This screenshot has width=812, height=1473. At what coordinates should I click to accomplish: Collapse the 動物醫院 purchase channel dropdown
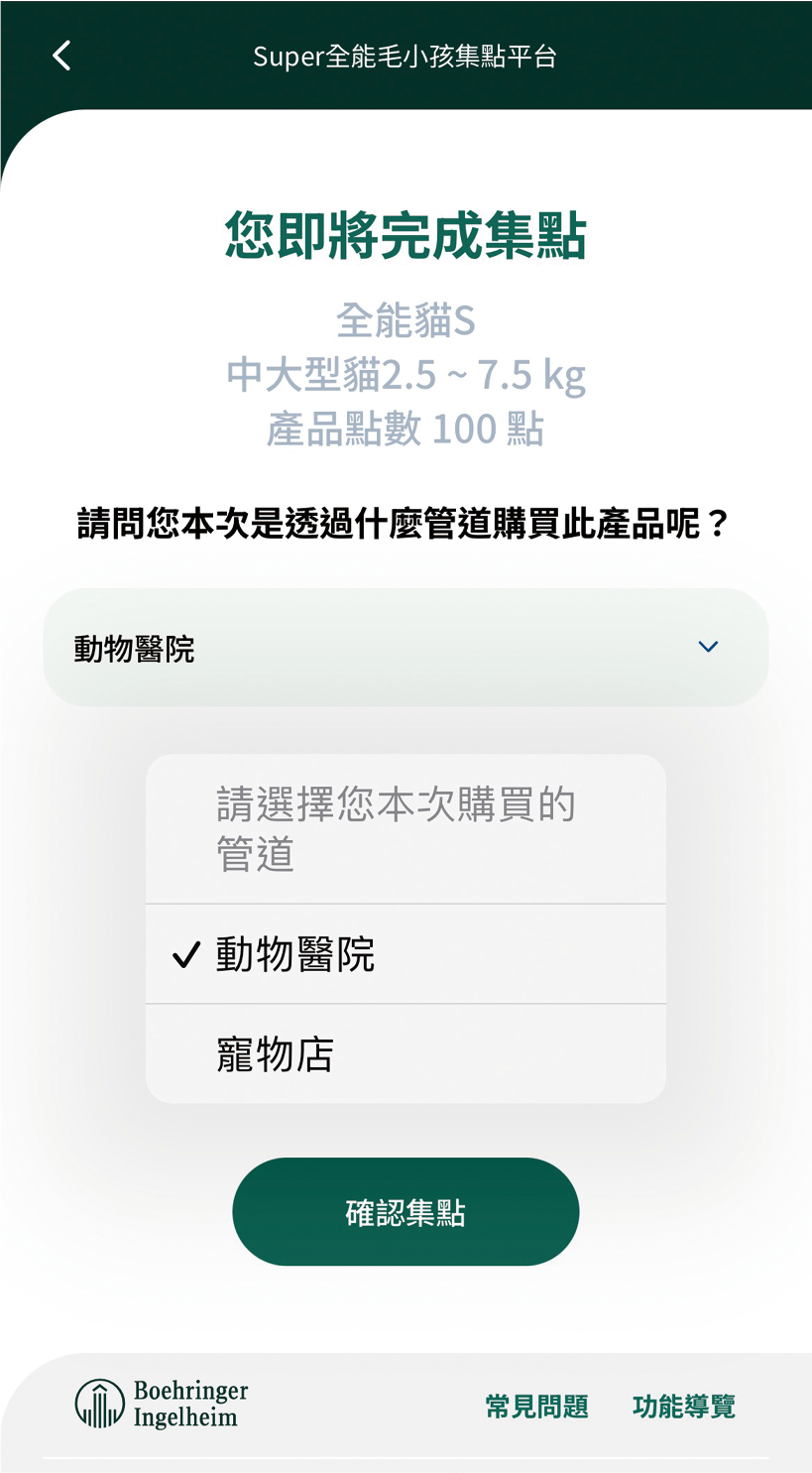[x=406, y=648]
